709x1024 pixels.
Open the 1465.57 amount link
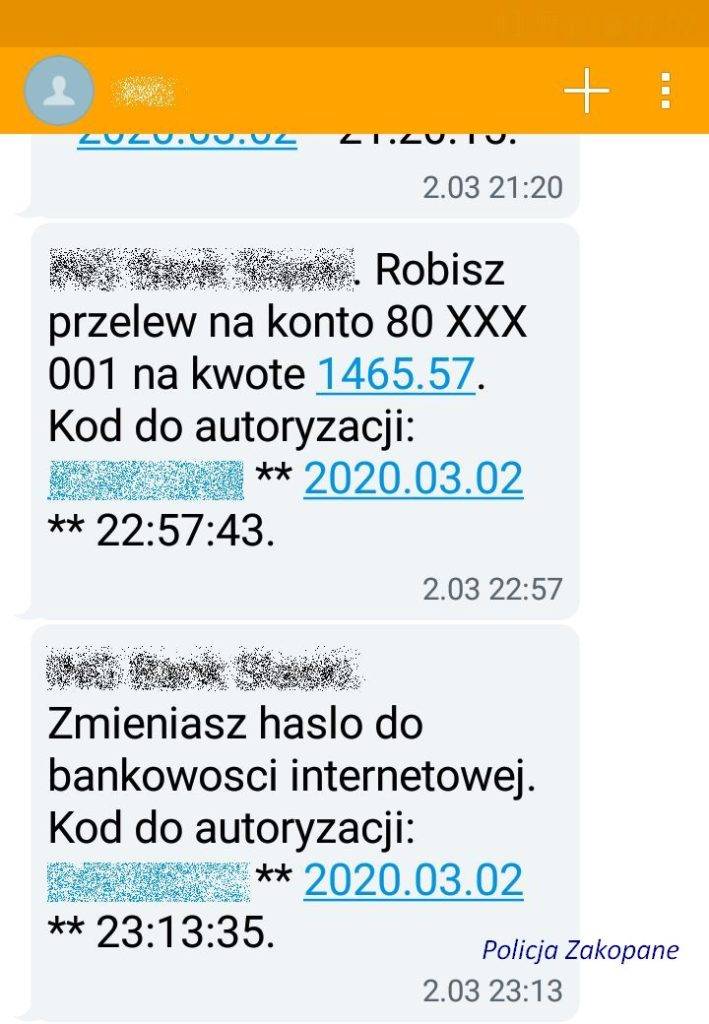click(x=395, y=374)
